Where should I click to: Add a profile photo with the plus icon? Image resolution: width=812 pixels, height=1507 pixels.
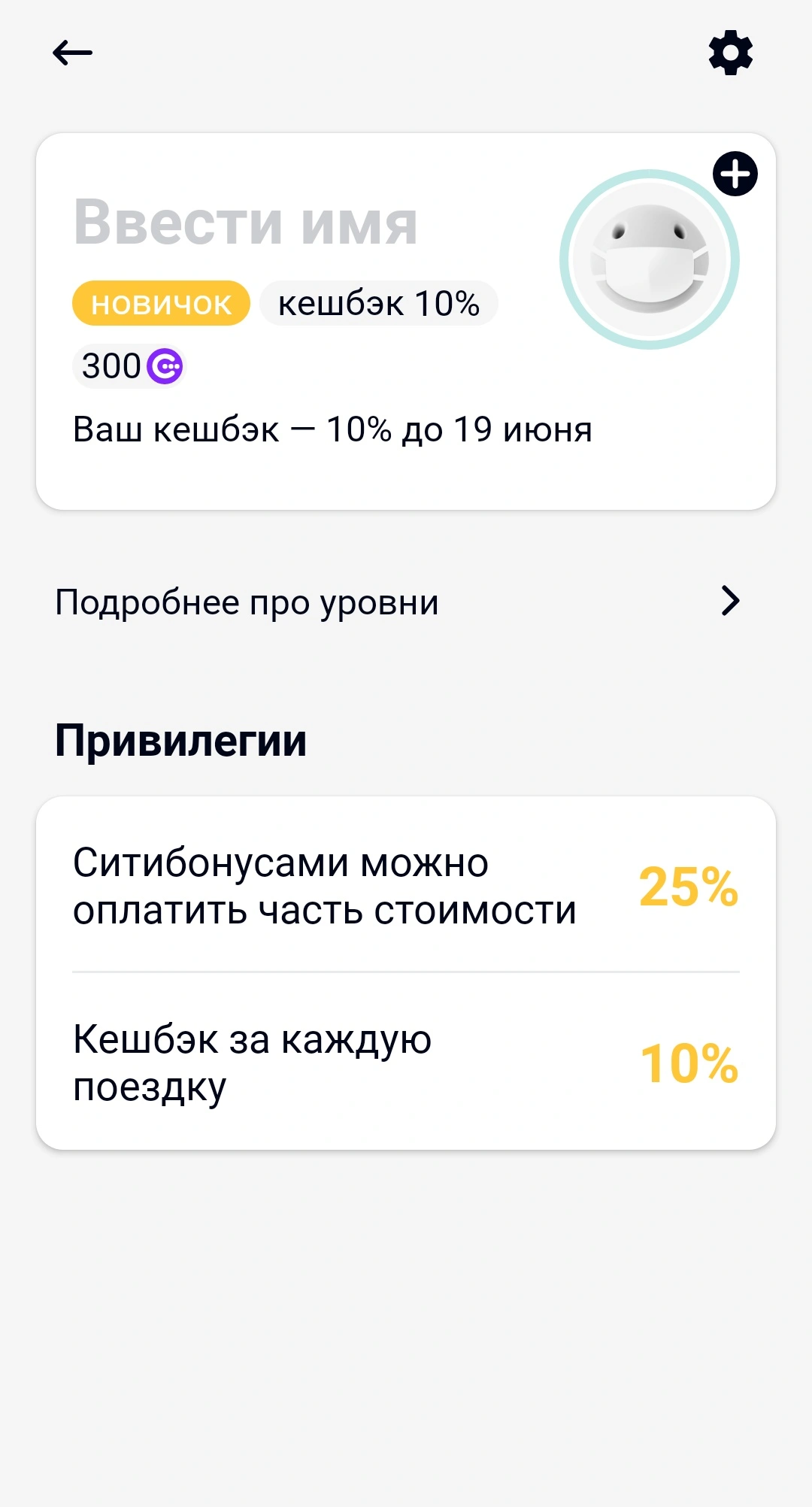[735, 174]
